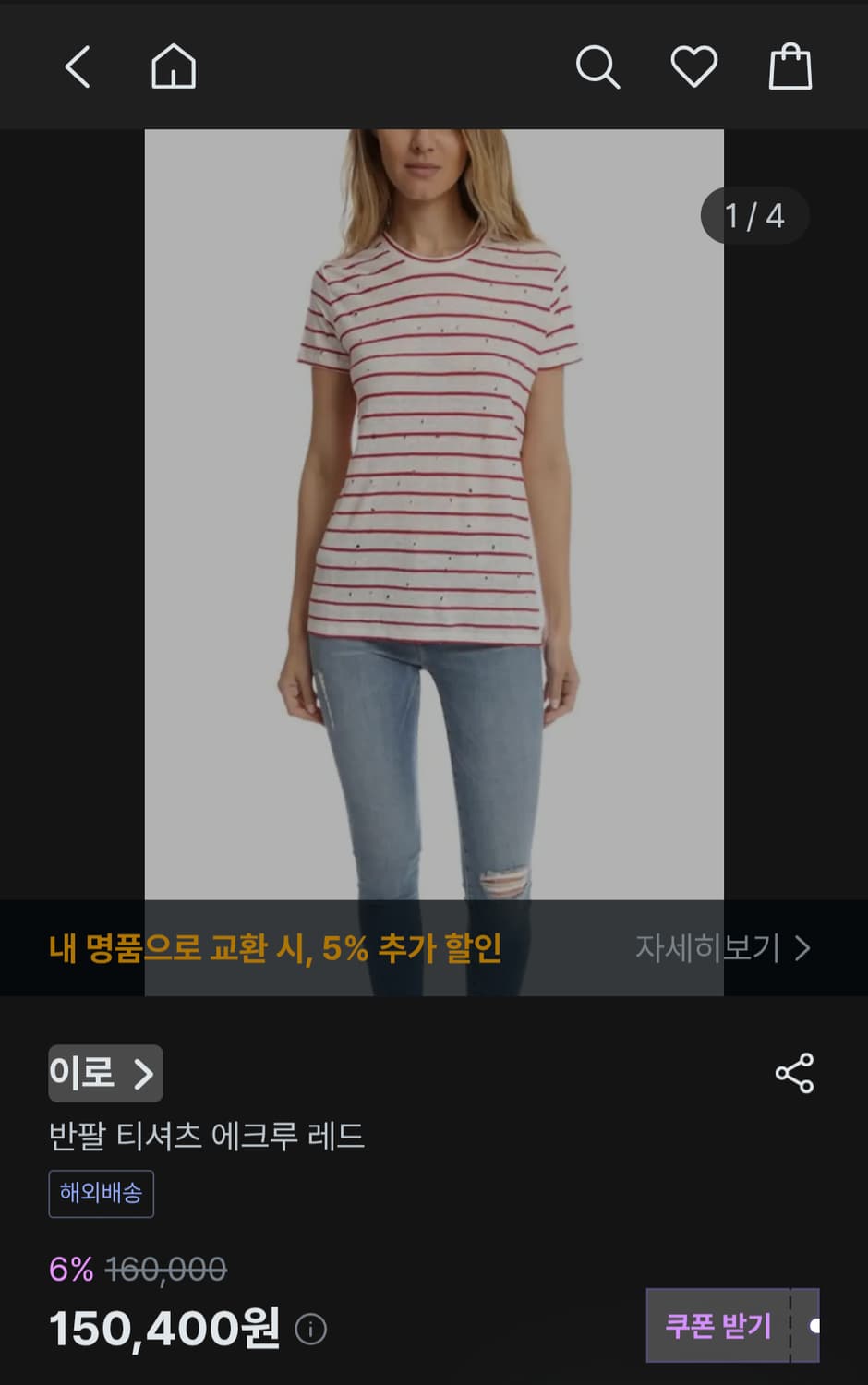Select the crossed-out 160,000 price
The height and width of the screenshot is (1385, 868).
tap(168, 1271)
